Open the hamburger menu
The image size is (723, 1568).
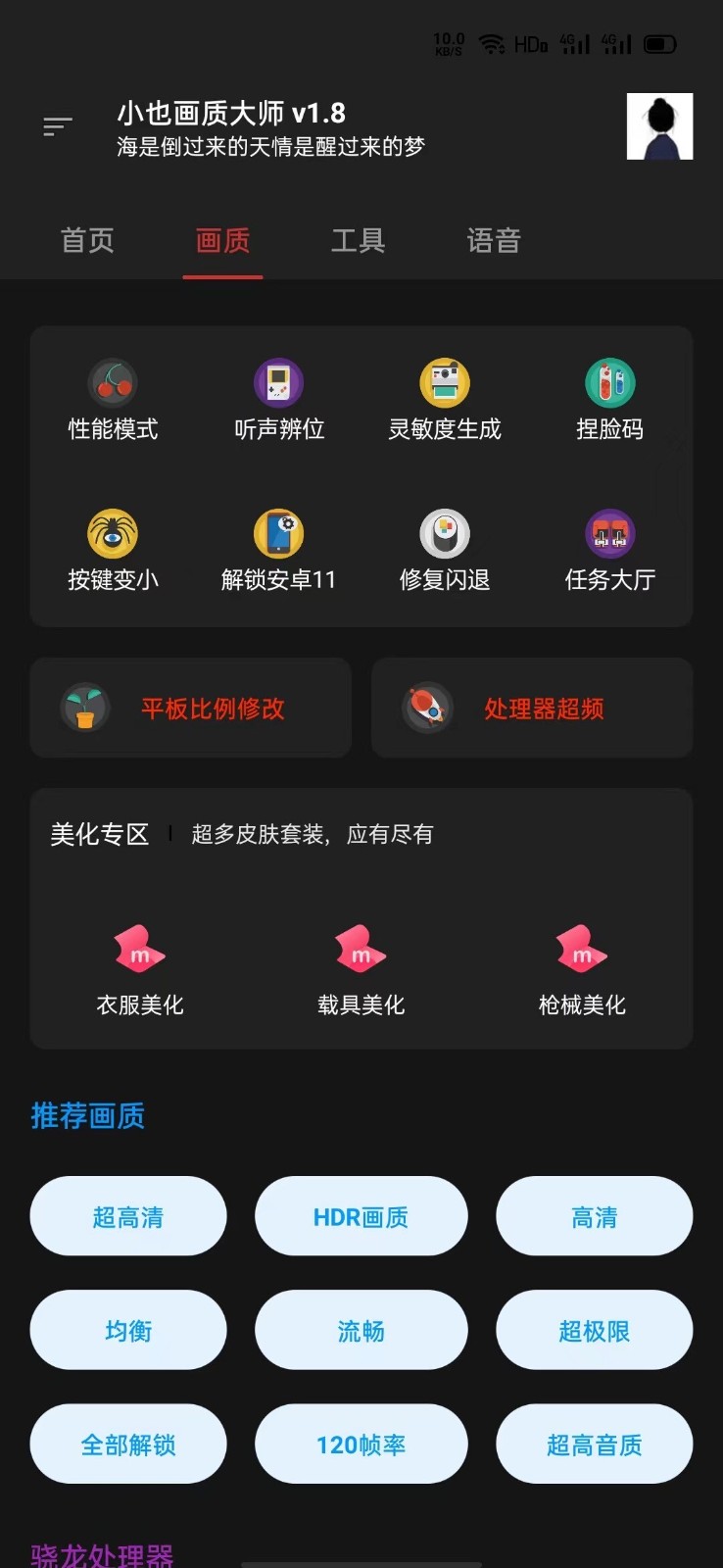[x=57, y=125]
